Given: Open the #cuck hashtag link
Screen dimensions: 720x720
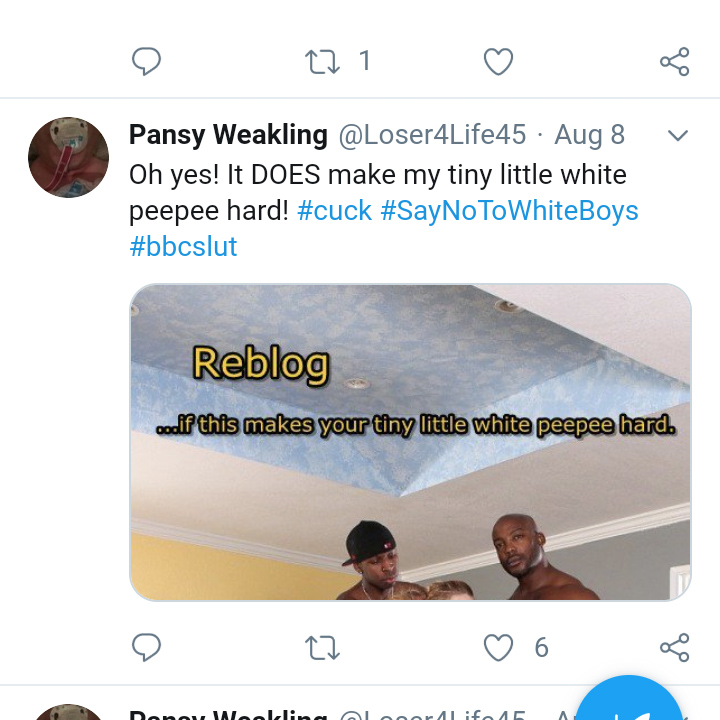Looking at the screenshot, I should coord(334,211).
